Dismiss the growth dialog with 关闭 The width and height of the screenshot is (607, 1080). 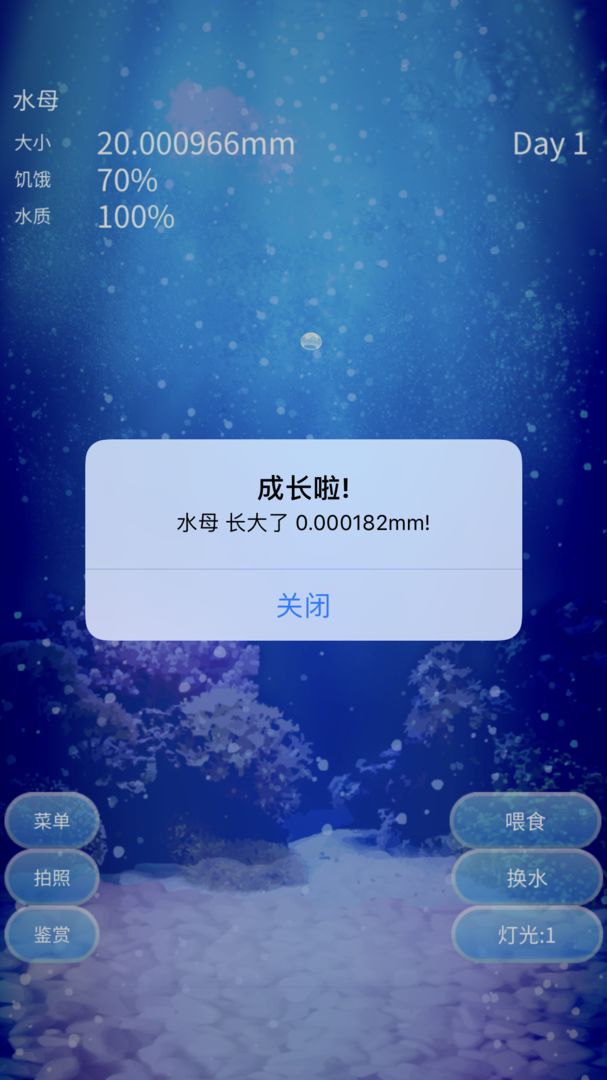pos(303,606)
